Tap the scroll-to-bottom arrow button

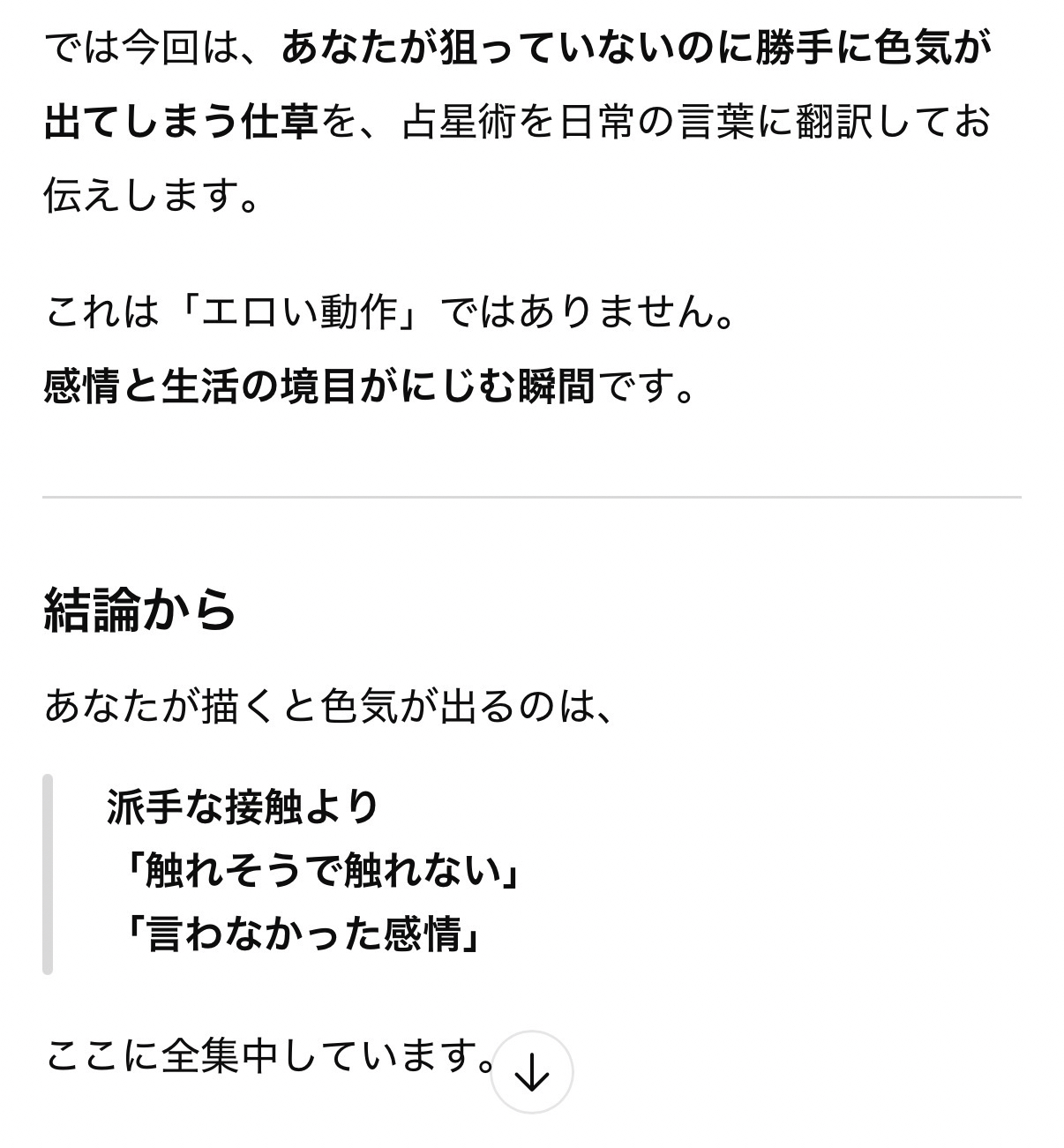(532, 1072)
